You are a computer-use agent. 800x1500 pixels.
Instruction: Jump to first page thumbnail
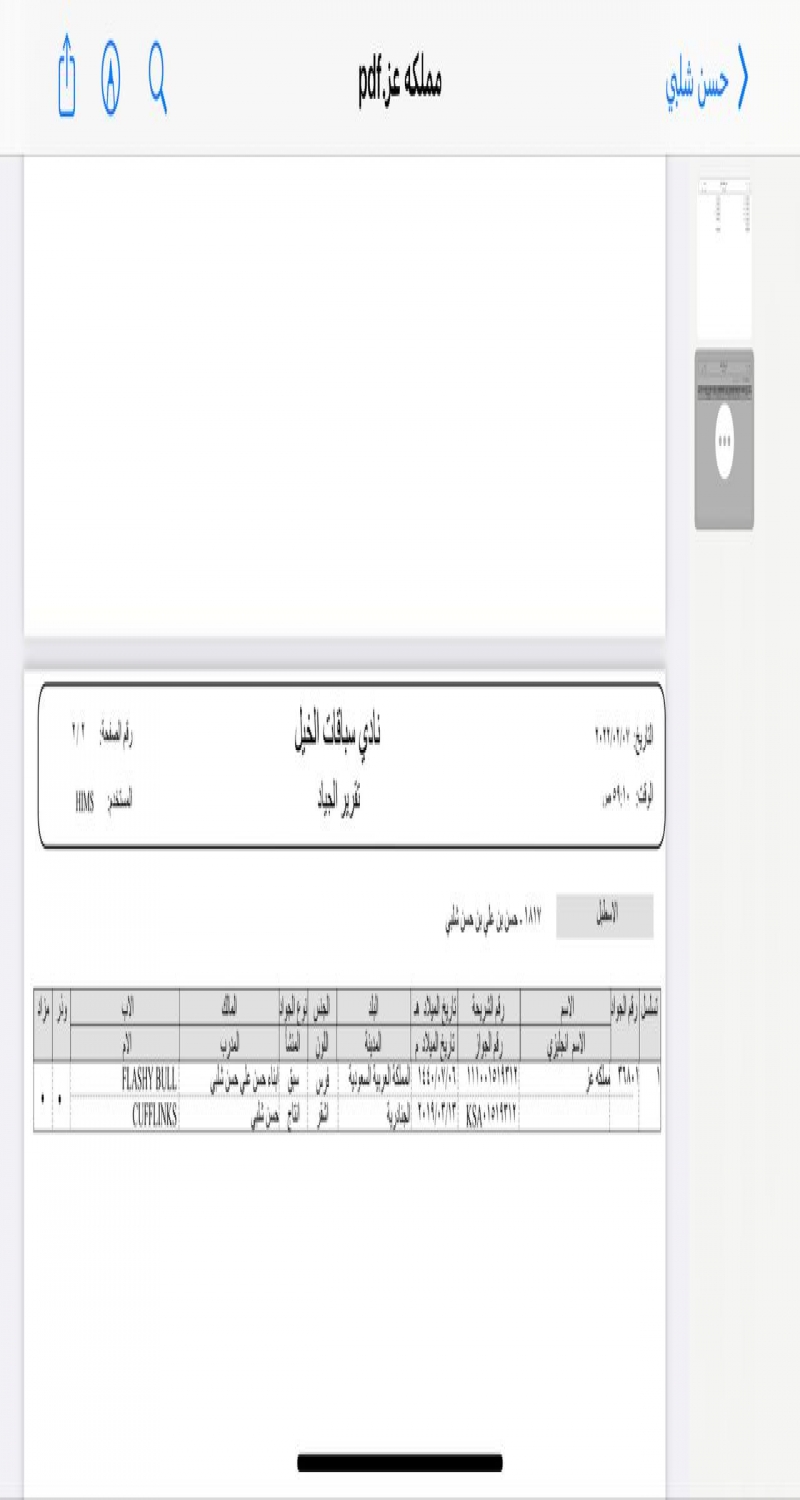click(x=723, y=259)
